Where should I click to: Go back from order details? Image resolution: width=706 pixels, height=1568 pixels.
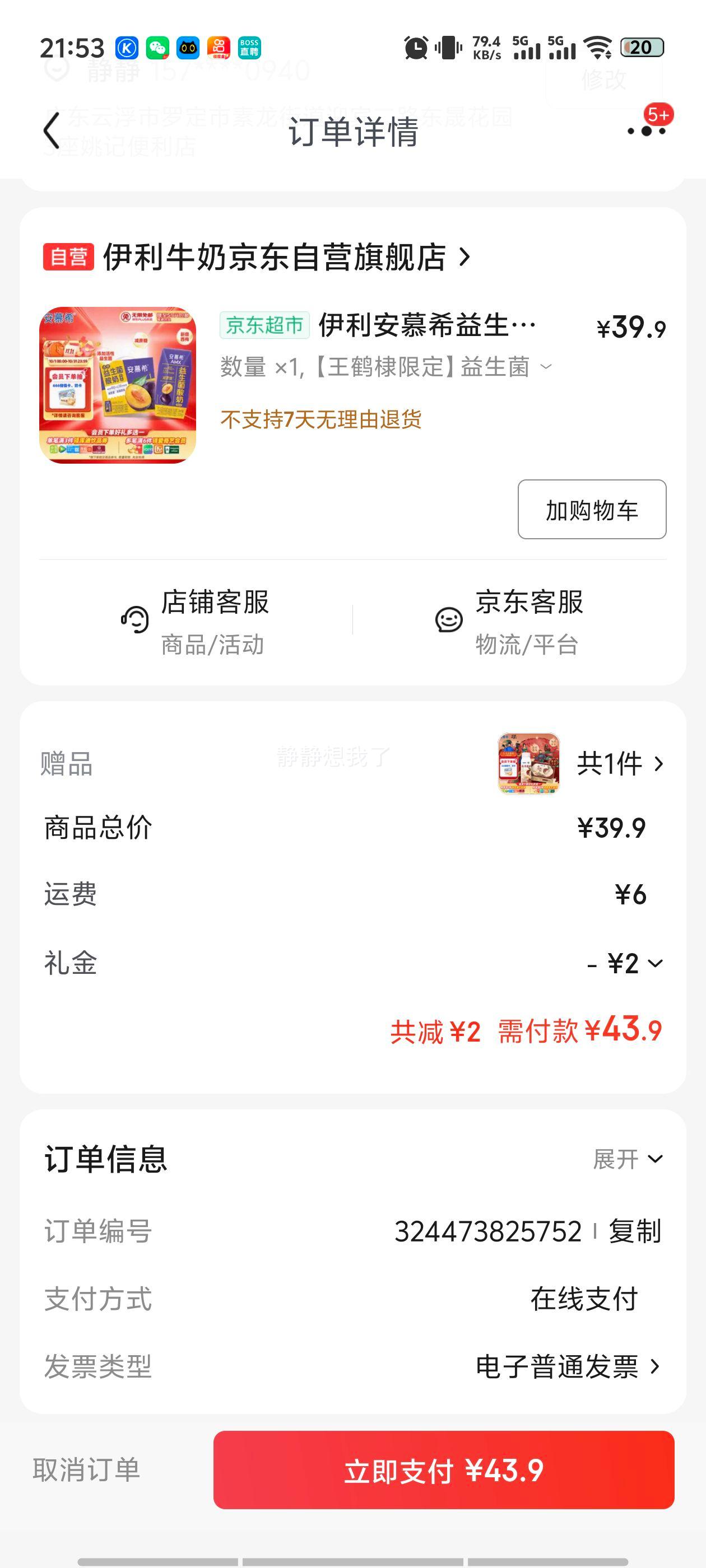point(52,131)
